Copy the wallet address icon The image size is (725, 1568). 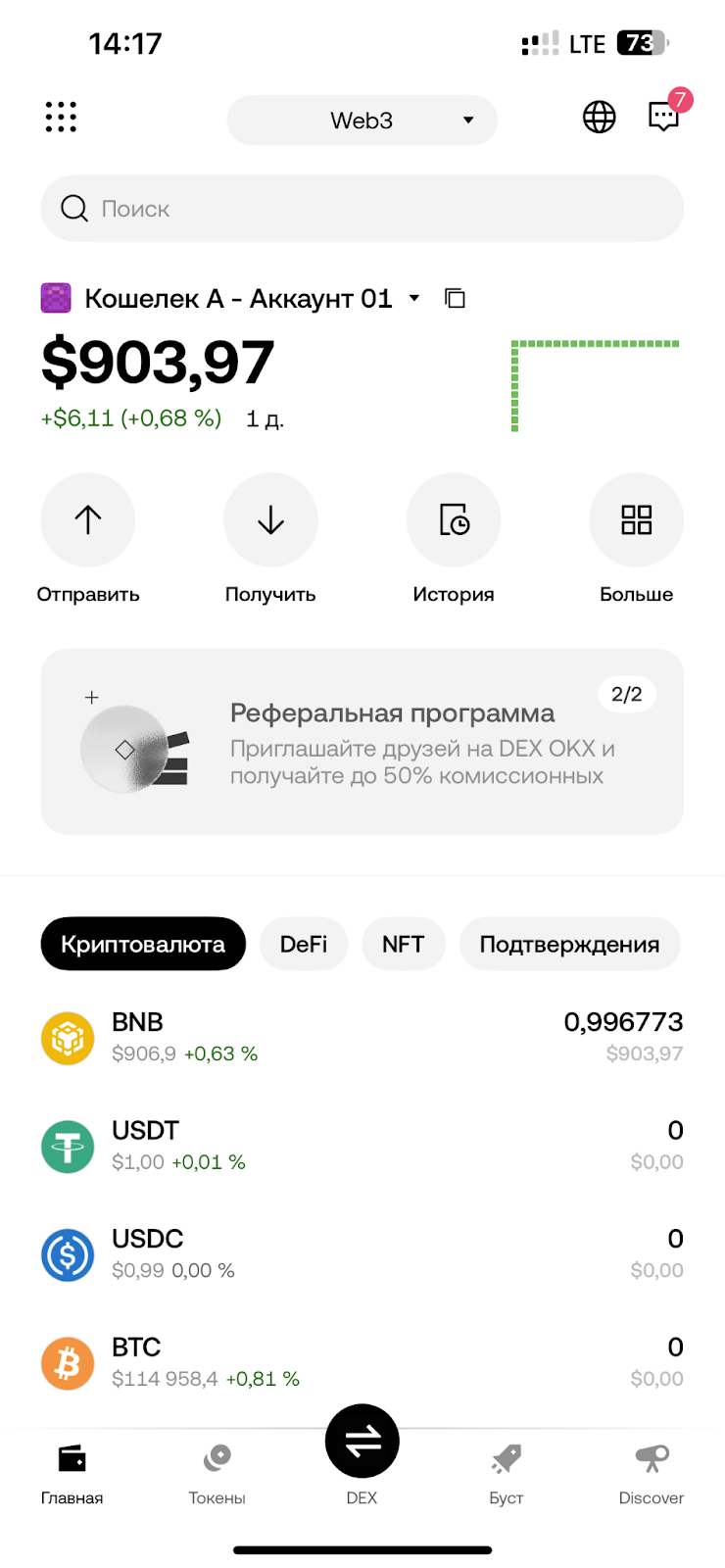[x=455, y=298]
